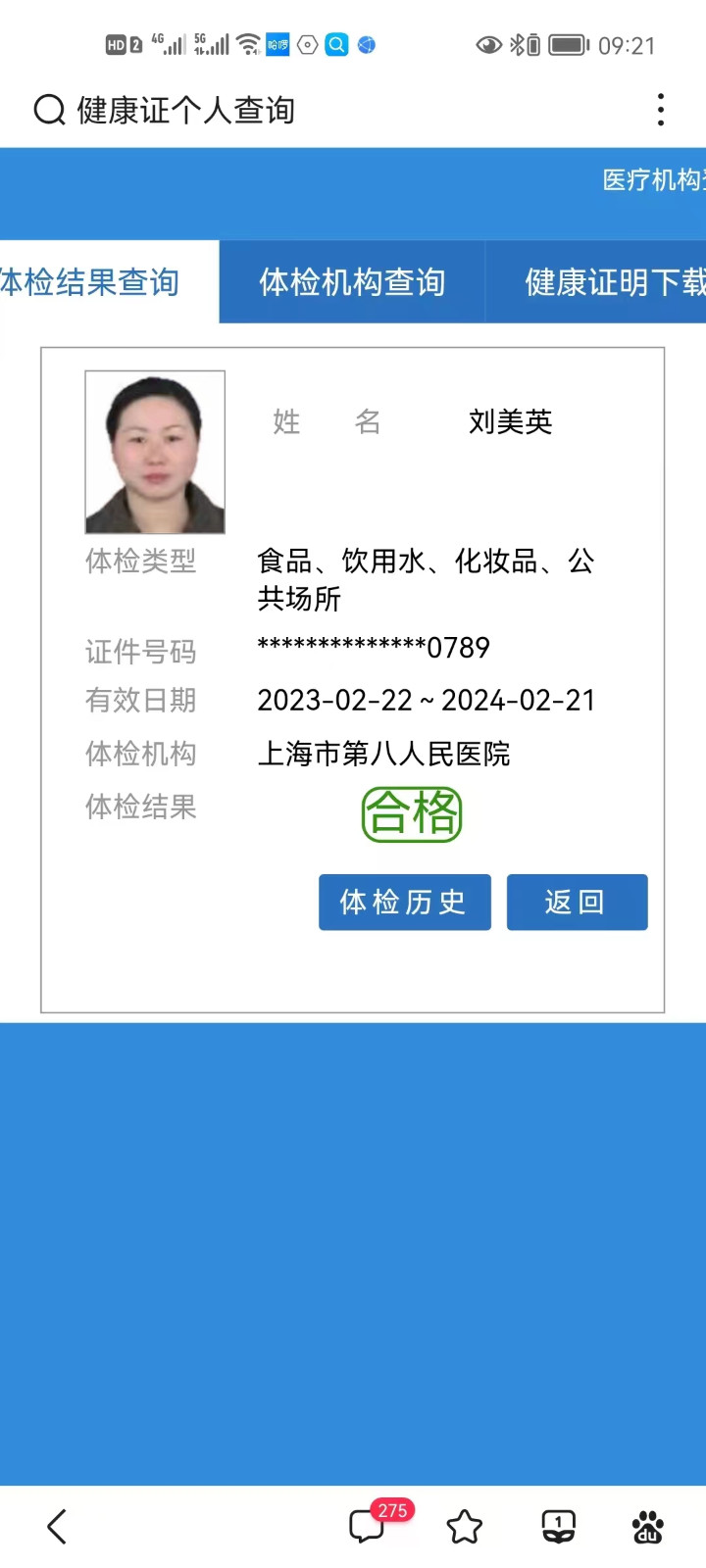Screen dimensions: 706x1568
Task: View 体检历史 records
Action: 404,902
